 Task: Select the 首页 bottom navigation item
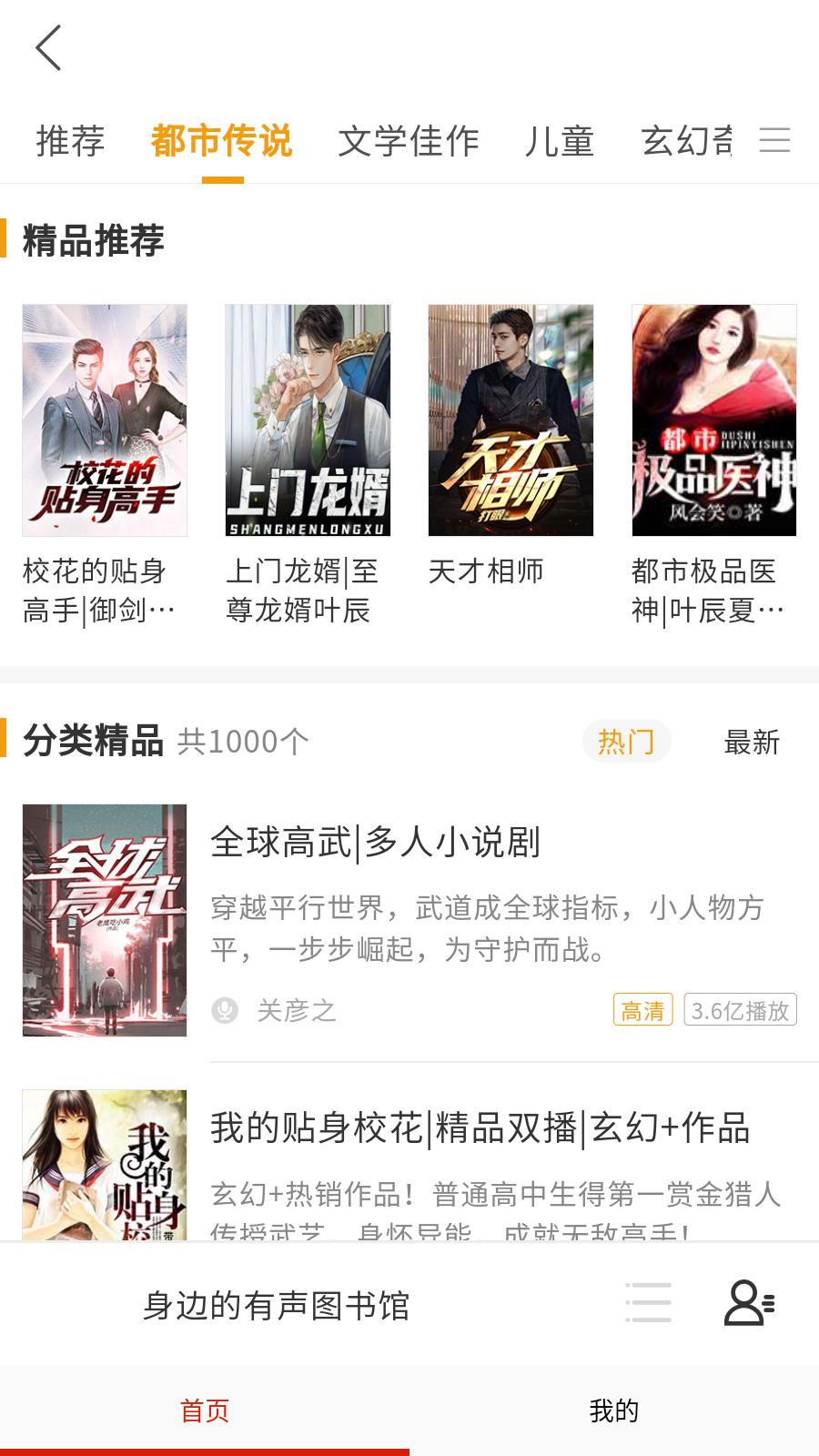tap(204, 1412)
